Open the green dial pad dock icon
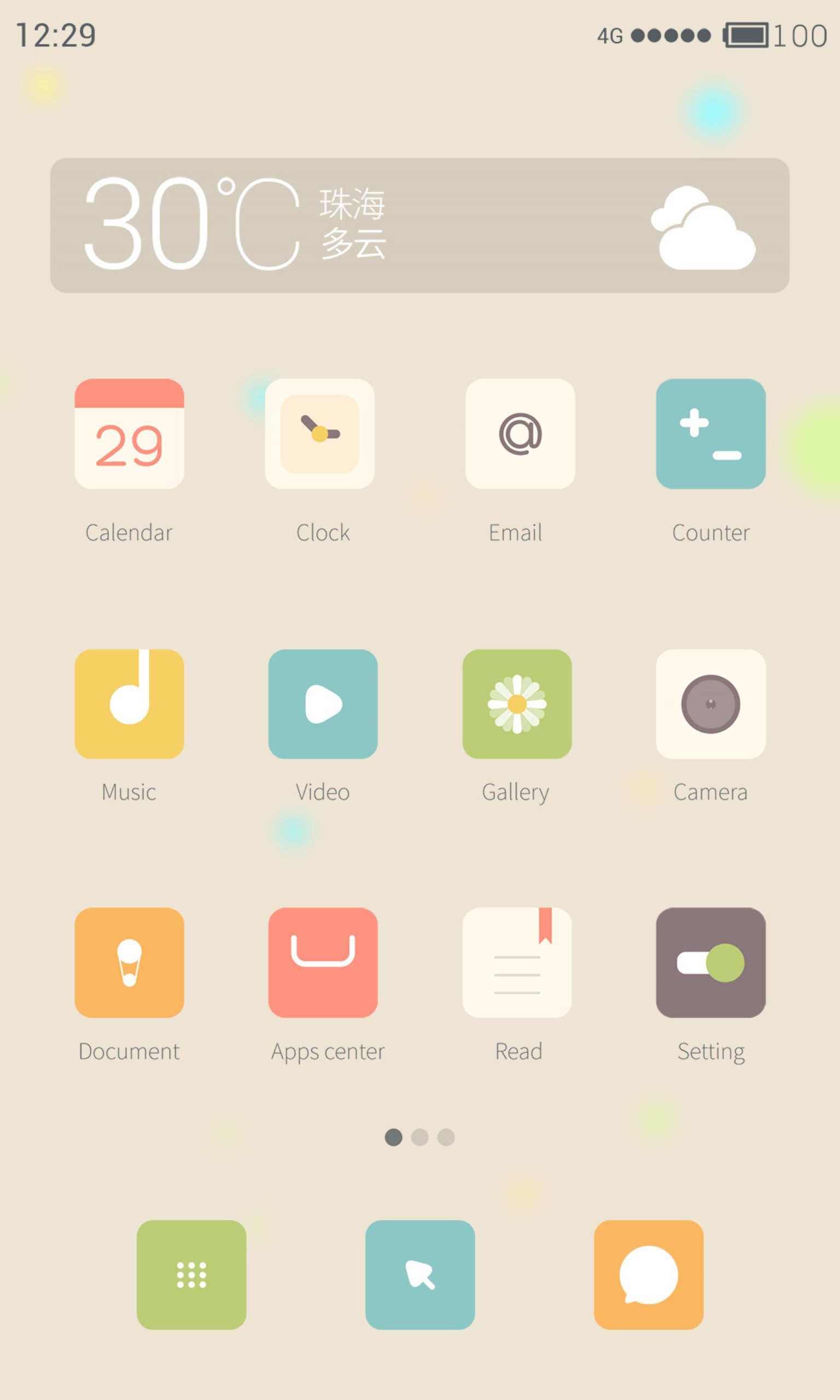840x1400 pixels. pyautogui.click(x=191, y=1275)
